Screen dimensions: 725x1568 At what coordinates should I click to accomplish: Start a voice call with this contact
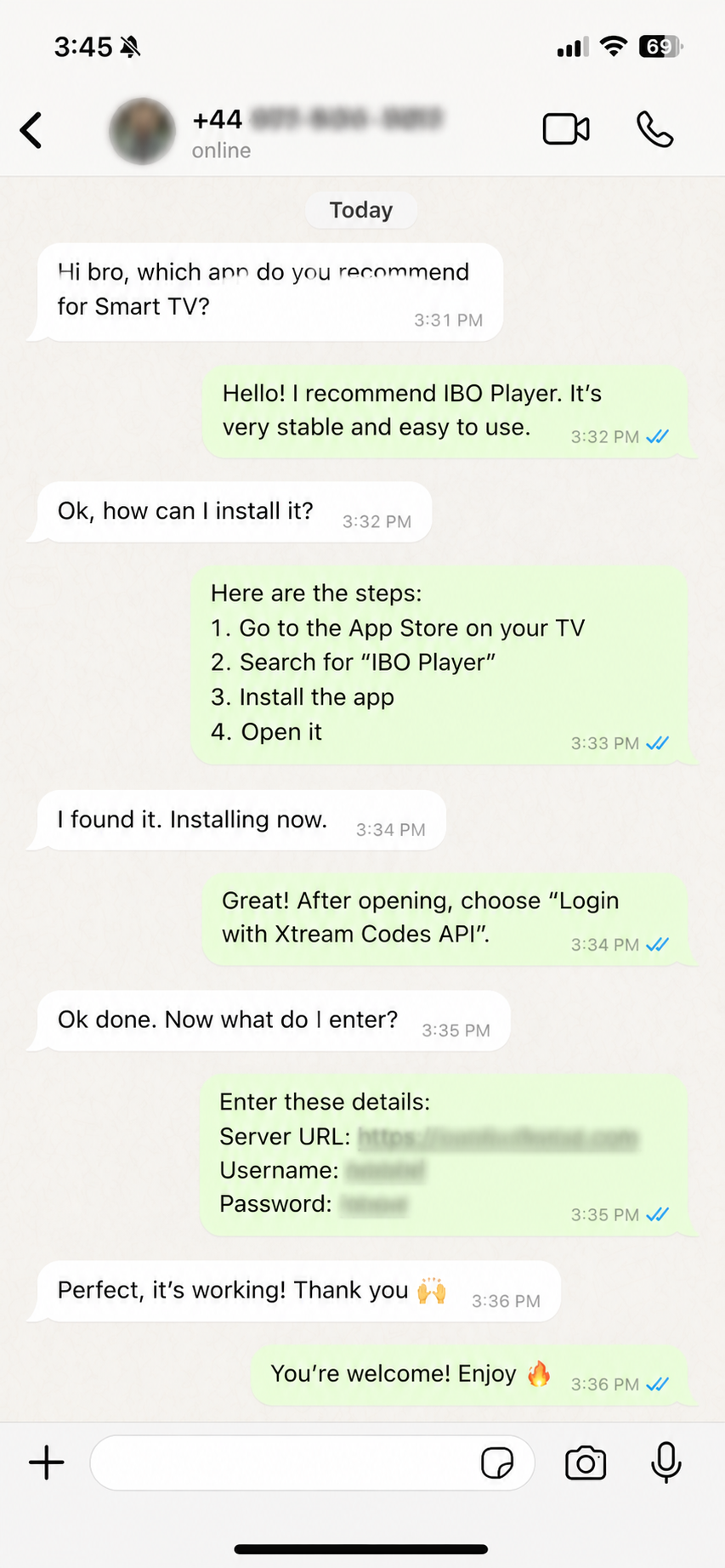654,129
